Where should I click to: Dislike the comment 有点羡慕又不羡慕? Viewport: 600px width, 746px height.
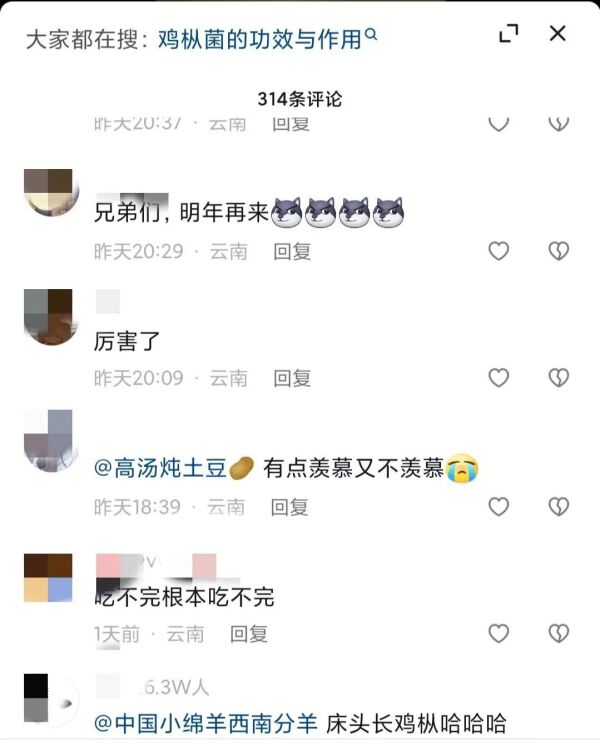tap(558, 507)
